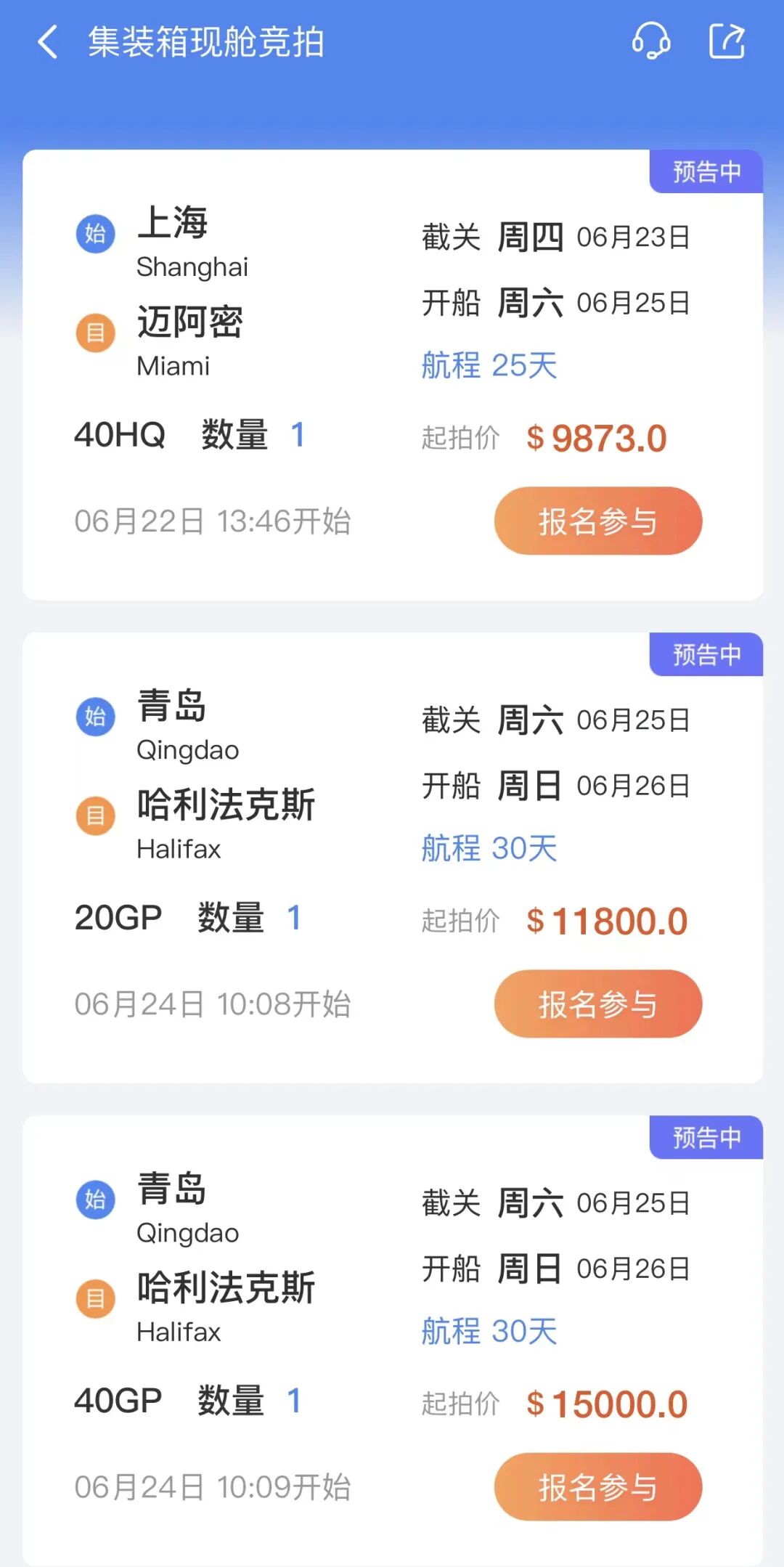Contact customer service via headset icon

[x=651, y=41]
